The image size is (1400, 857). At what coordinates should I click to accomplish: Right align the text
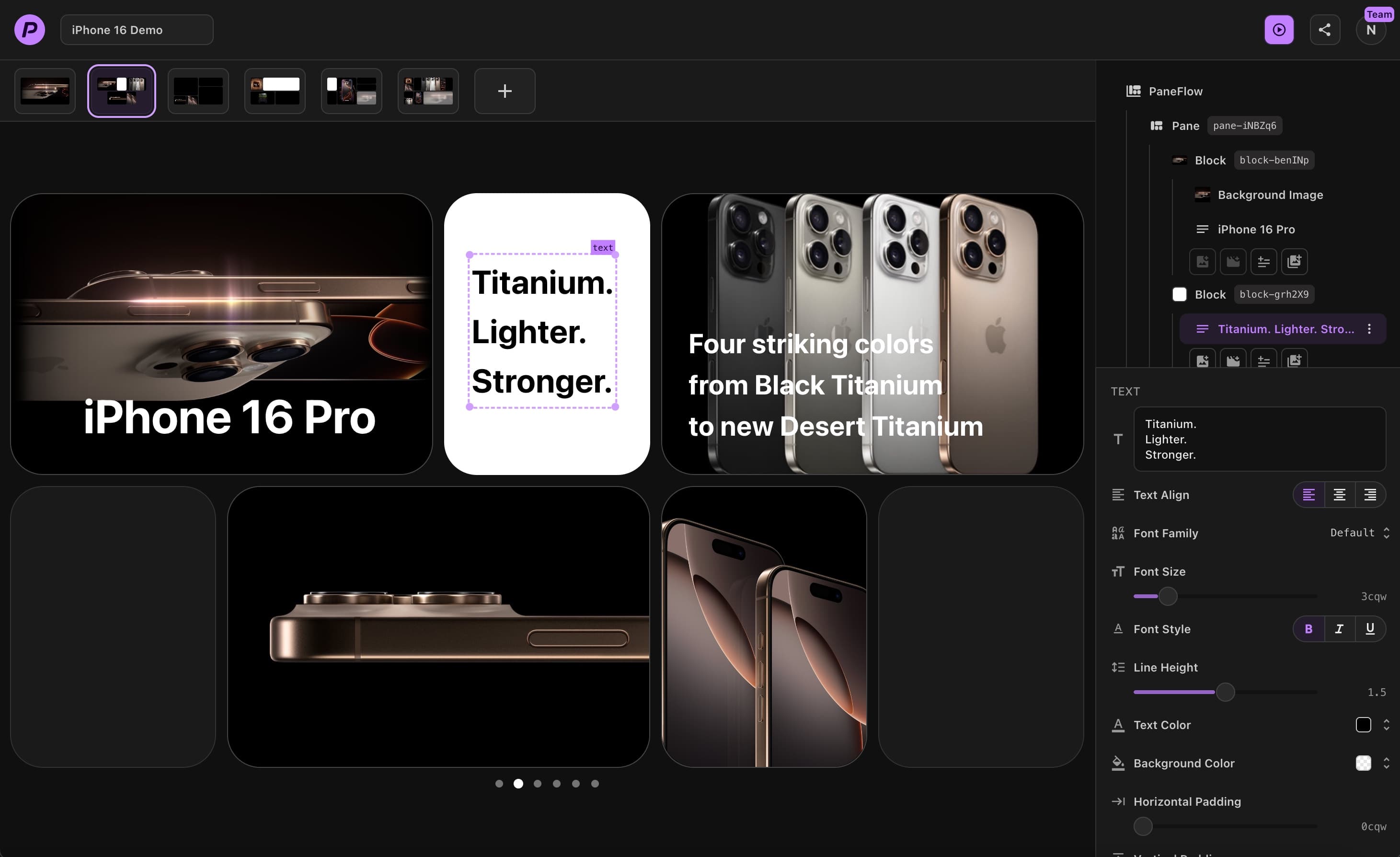1370,495
